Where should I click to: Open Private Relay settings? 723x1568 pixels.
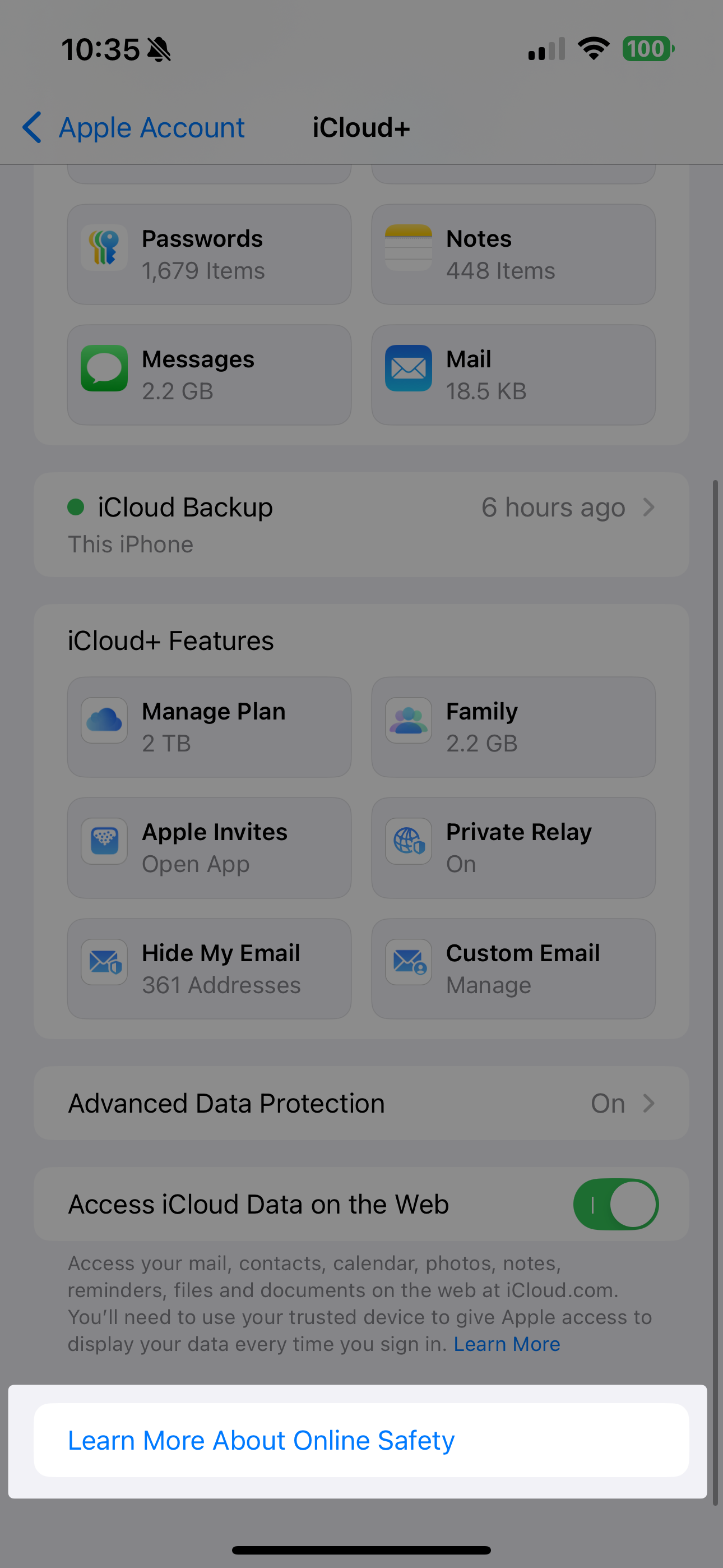[513, 848]
